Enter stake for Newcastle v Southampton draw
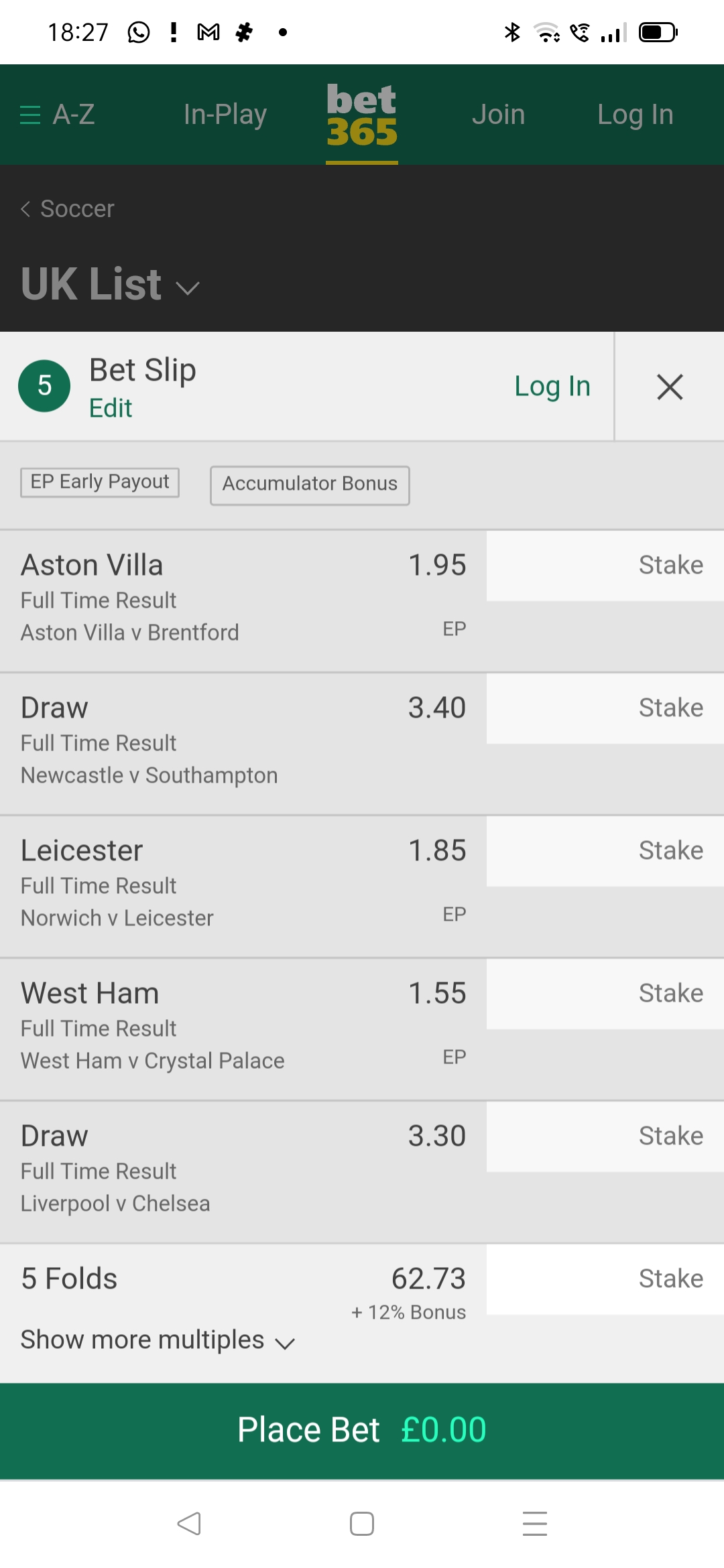The height and width of the screenshot is (1568, 724). click(605, 708)
